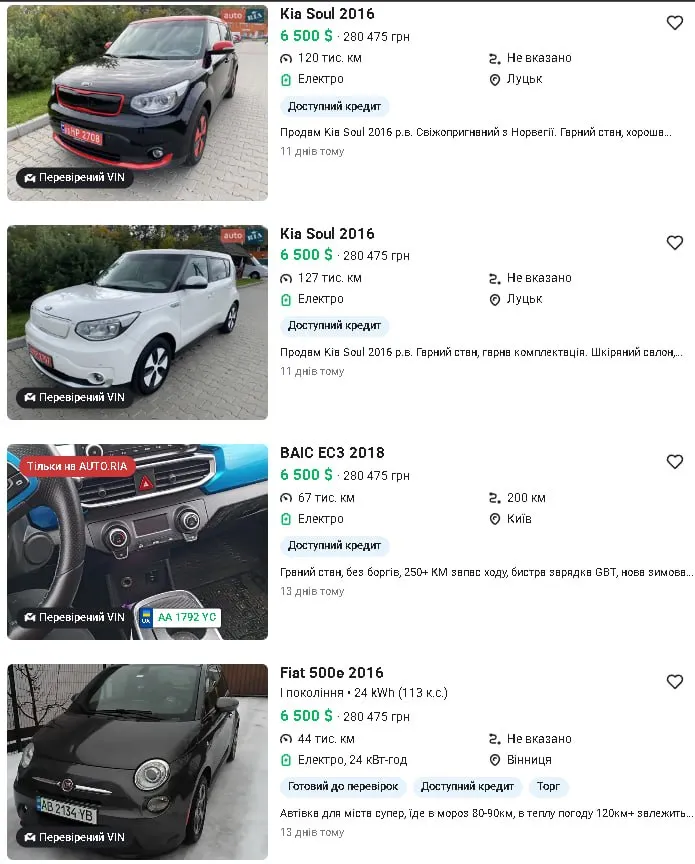Viewport: 695px width, 864px height.
Task: Select Готовий до перевірок chip on Fiat 500e
Action: click(344, 787)
